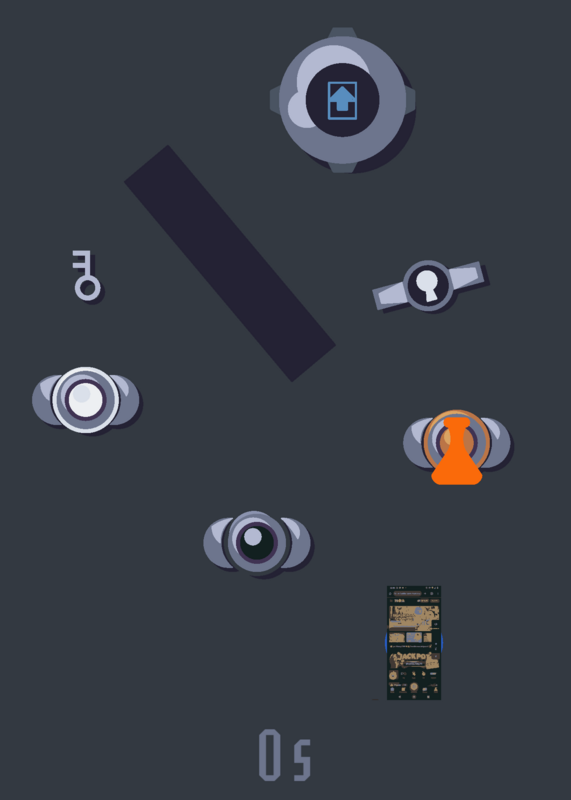Tap the dark-lensed round button
The height and width of the screenshot is (800, 571).
point(257,542)
